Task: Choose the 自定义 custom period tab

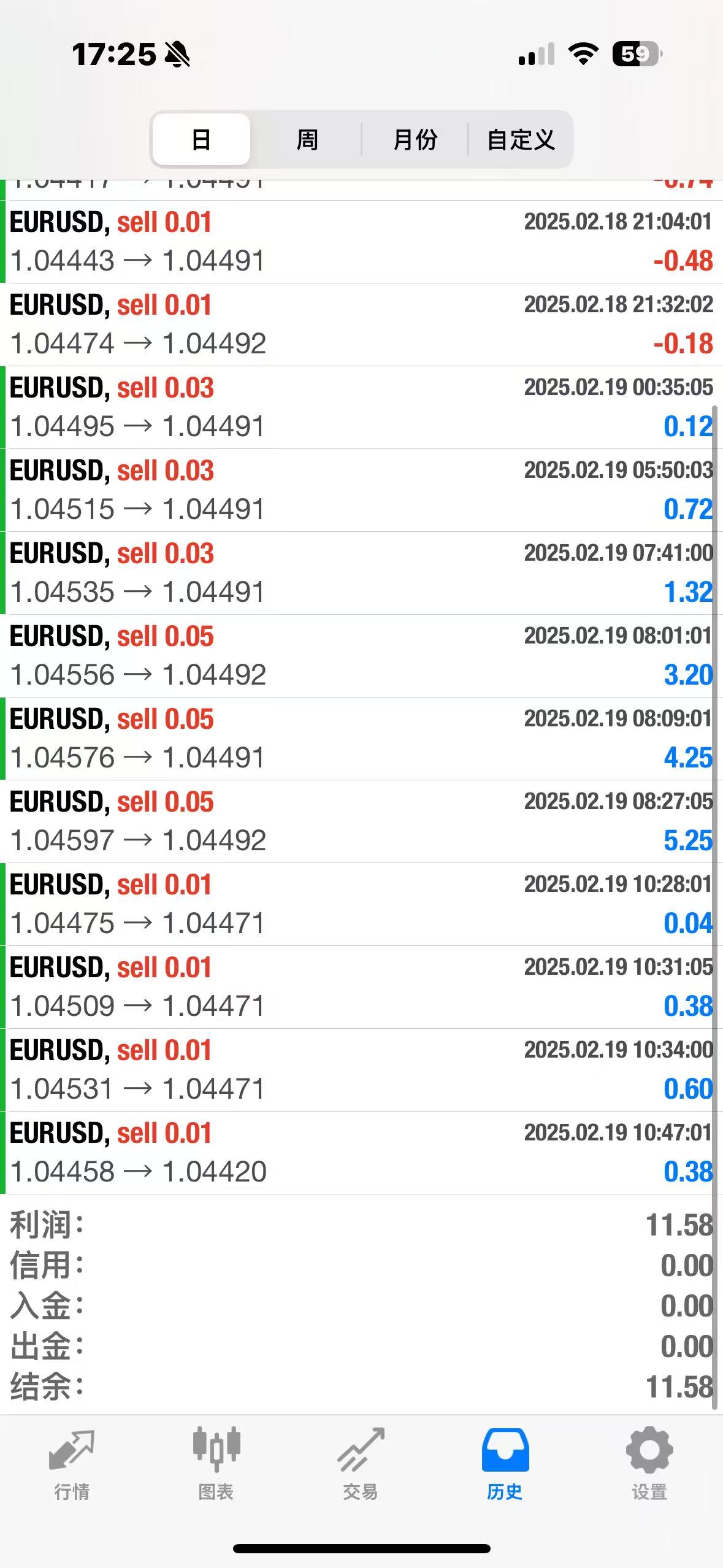Action: [521, 139]
